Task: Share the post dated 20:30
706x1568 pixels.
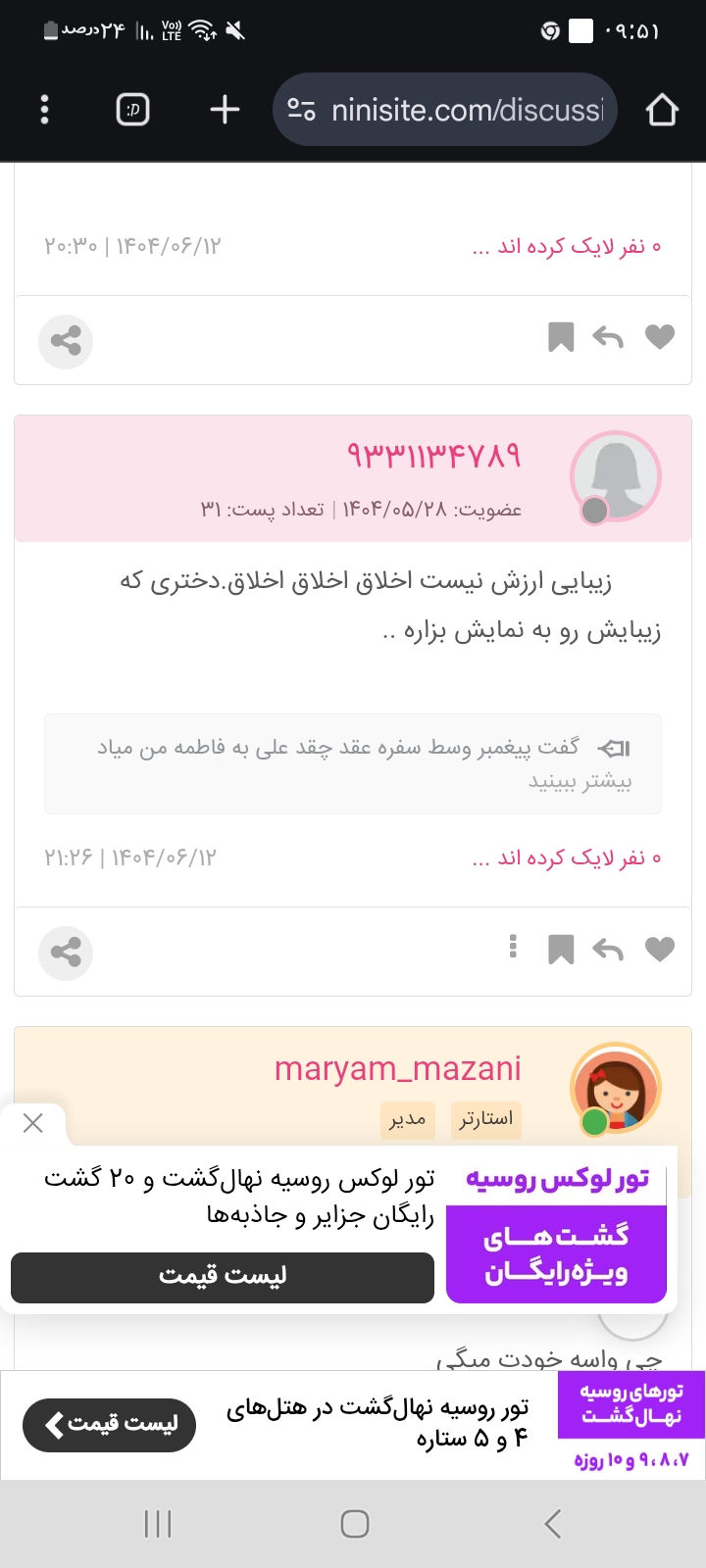Action: coord(66,341)
